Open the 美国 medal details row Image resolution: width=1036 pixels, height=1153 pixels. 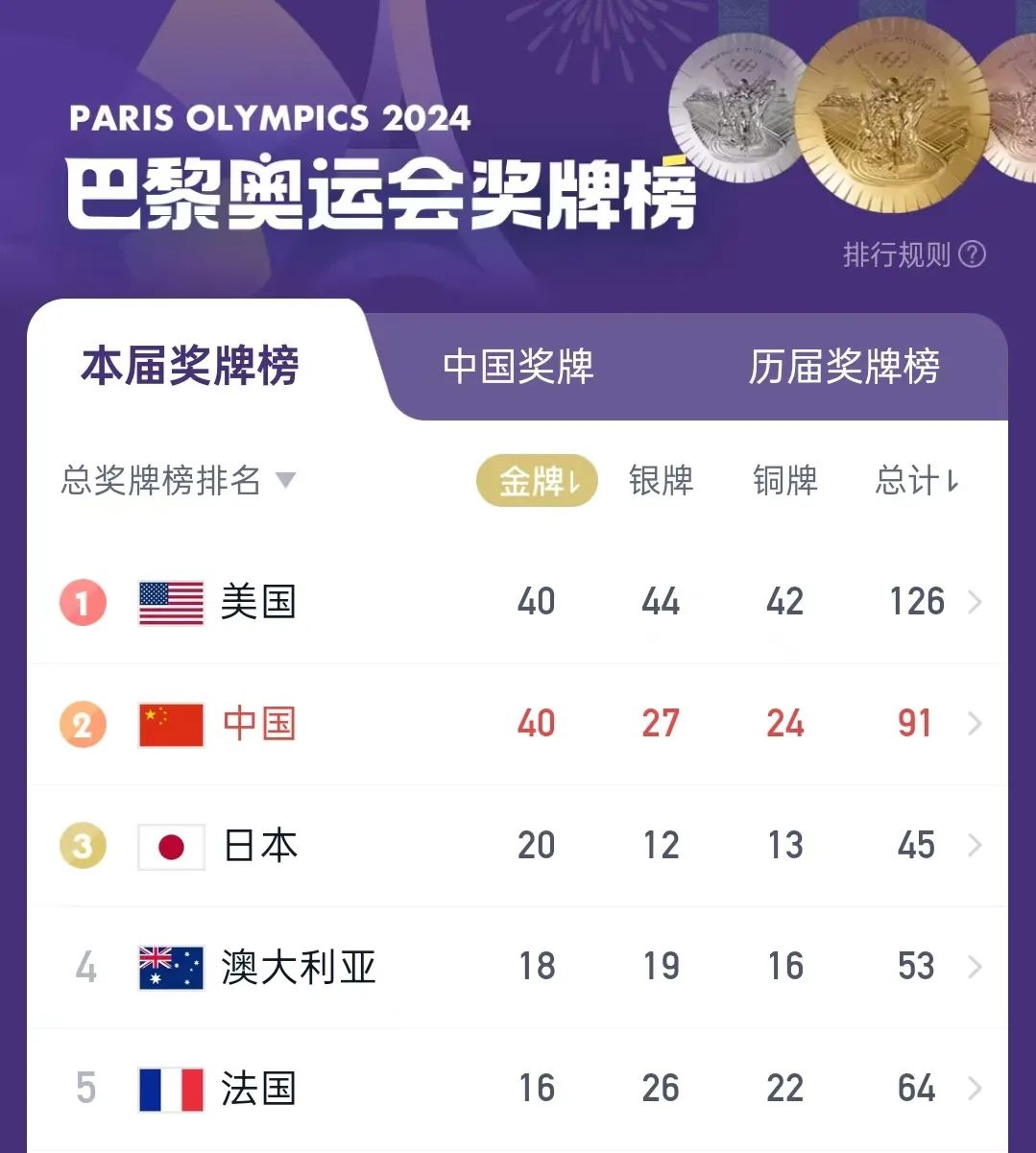click(x=518, y=602)
